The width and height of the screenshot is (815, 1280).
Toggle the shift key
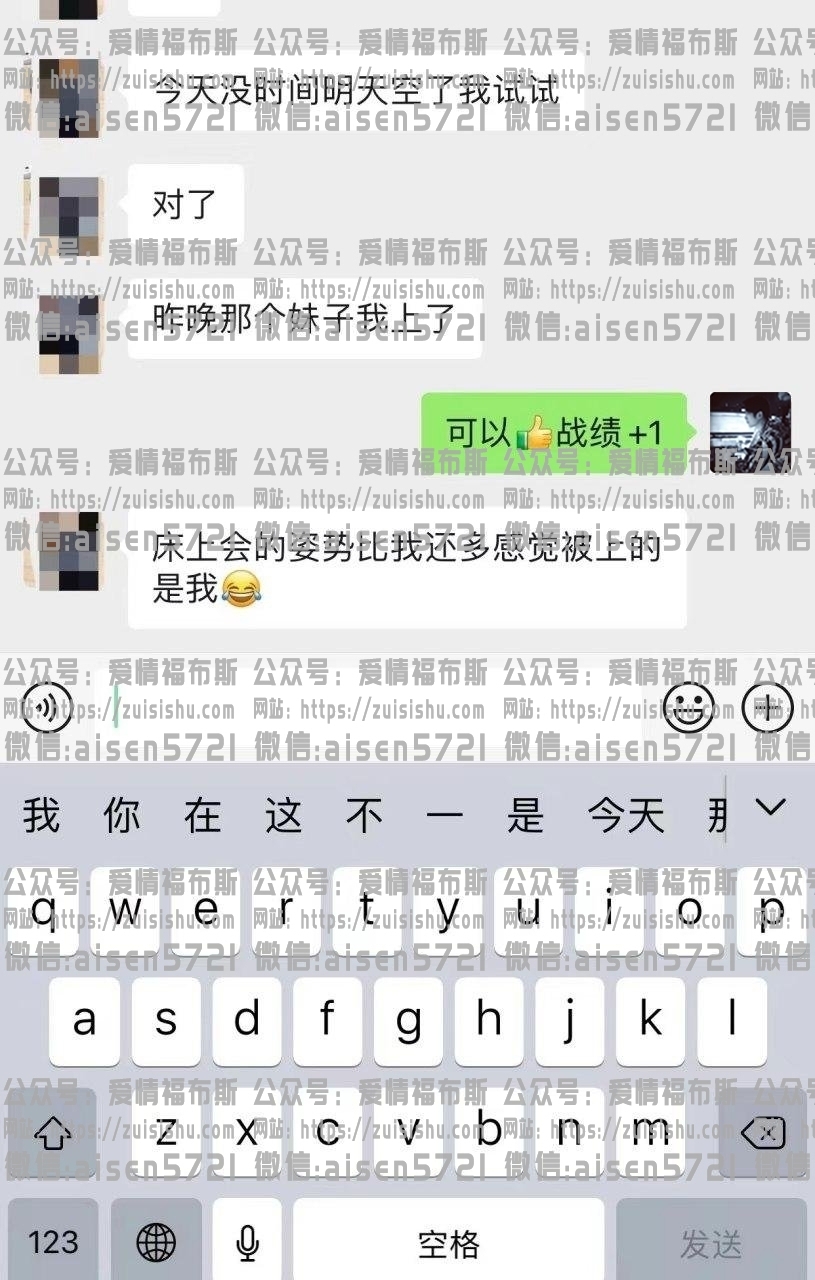point(52,1133)
